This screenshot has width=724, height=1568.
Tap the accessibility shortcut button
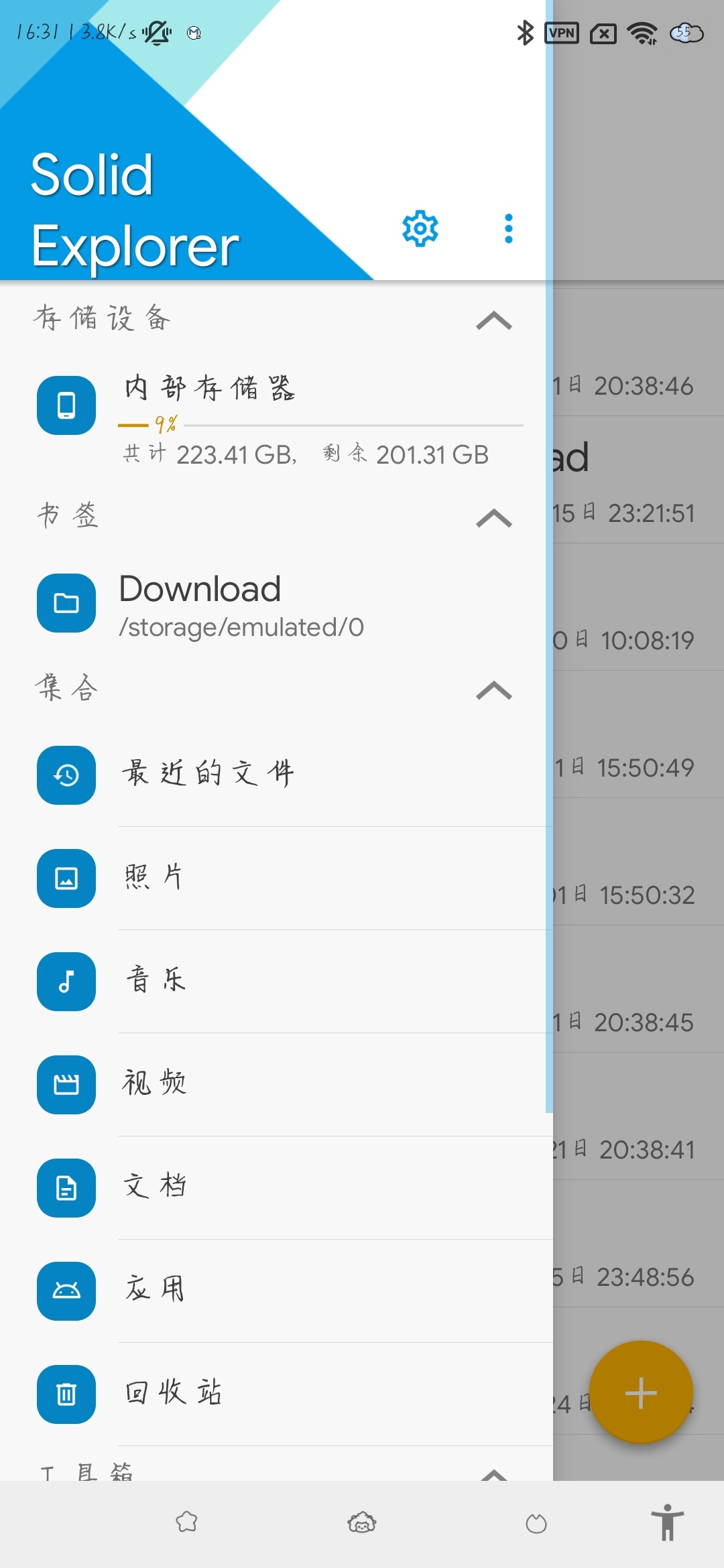667,1523
